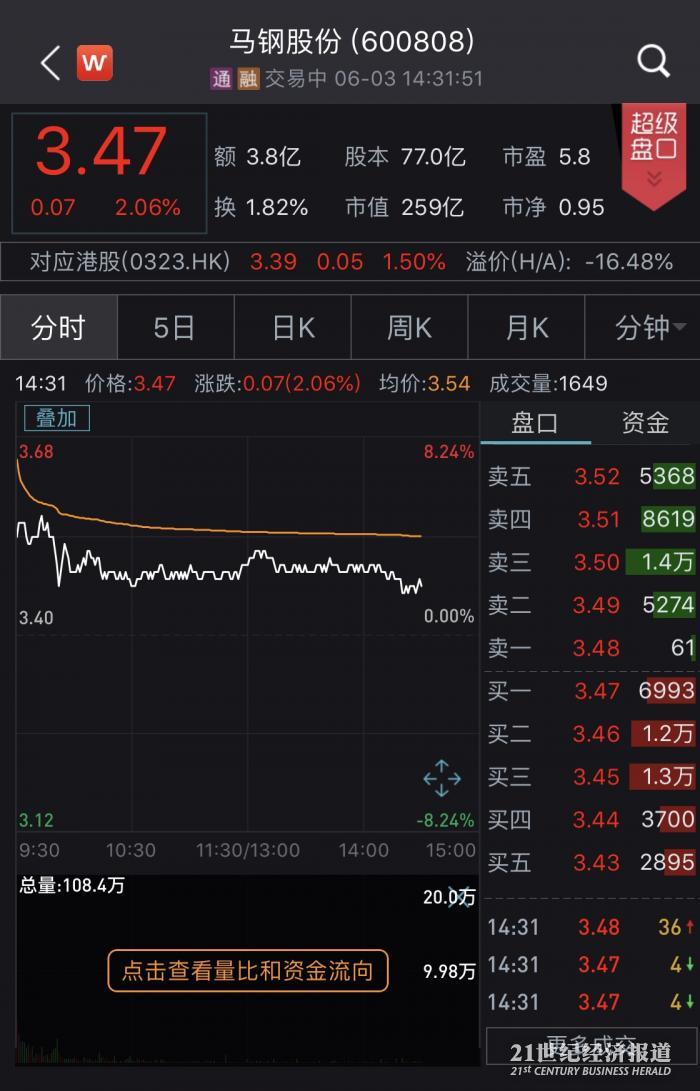
Task: Show the 日K candlestick chart
Action: 293,328
